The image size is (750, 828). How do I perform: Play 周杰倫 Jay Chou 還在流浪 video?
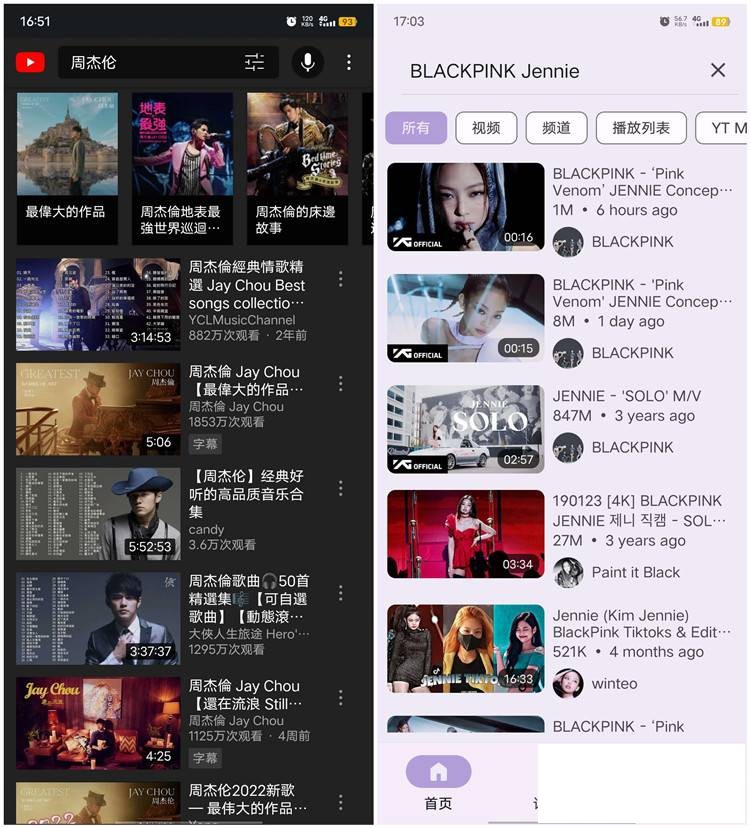tap(98, 723)
